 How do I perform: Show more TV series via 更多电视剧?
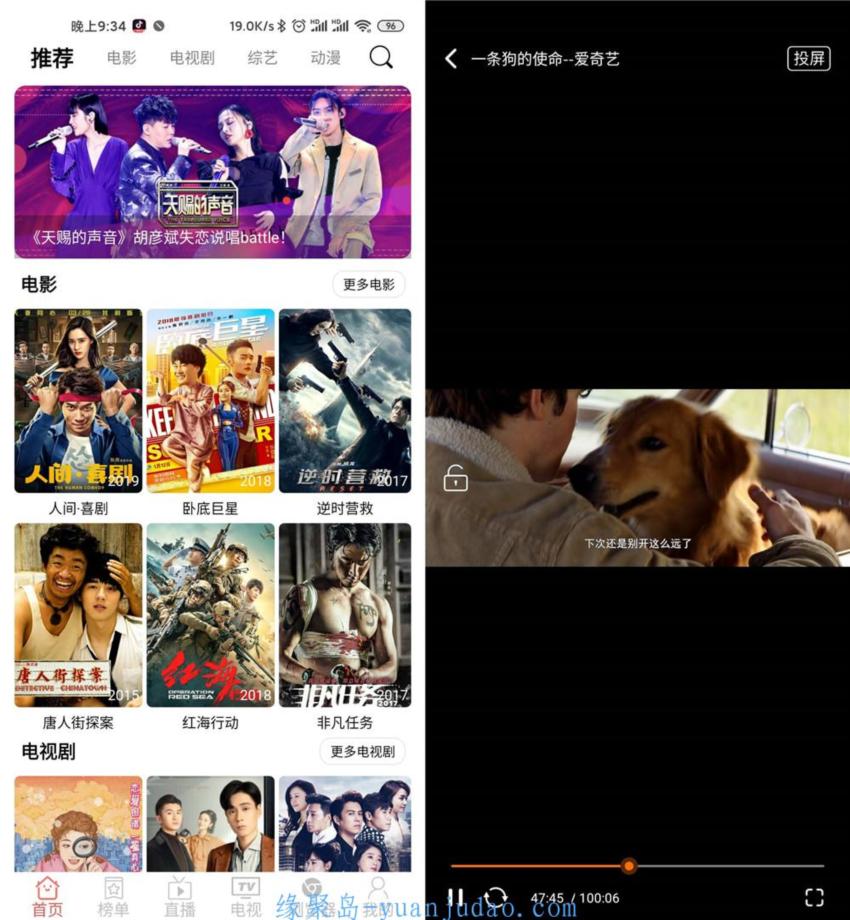click(x=362, y=751)
